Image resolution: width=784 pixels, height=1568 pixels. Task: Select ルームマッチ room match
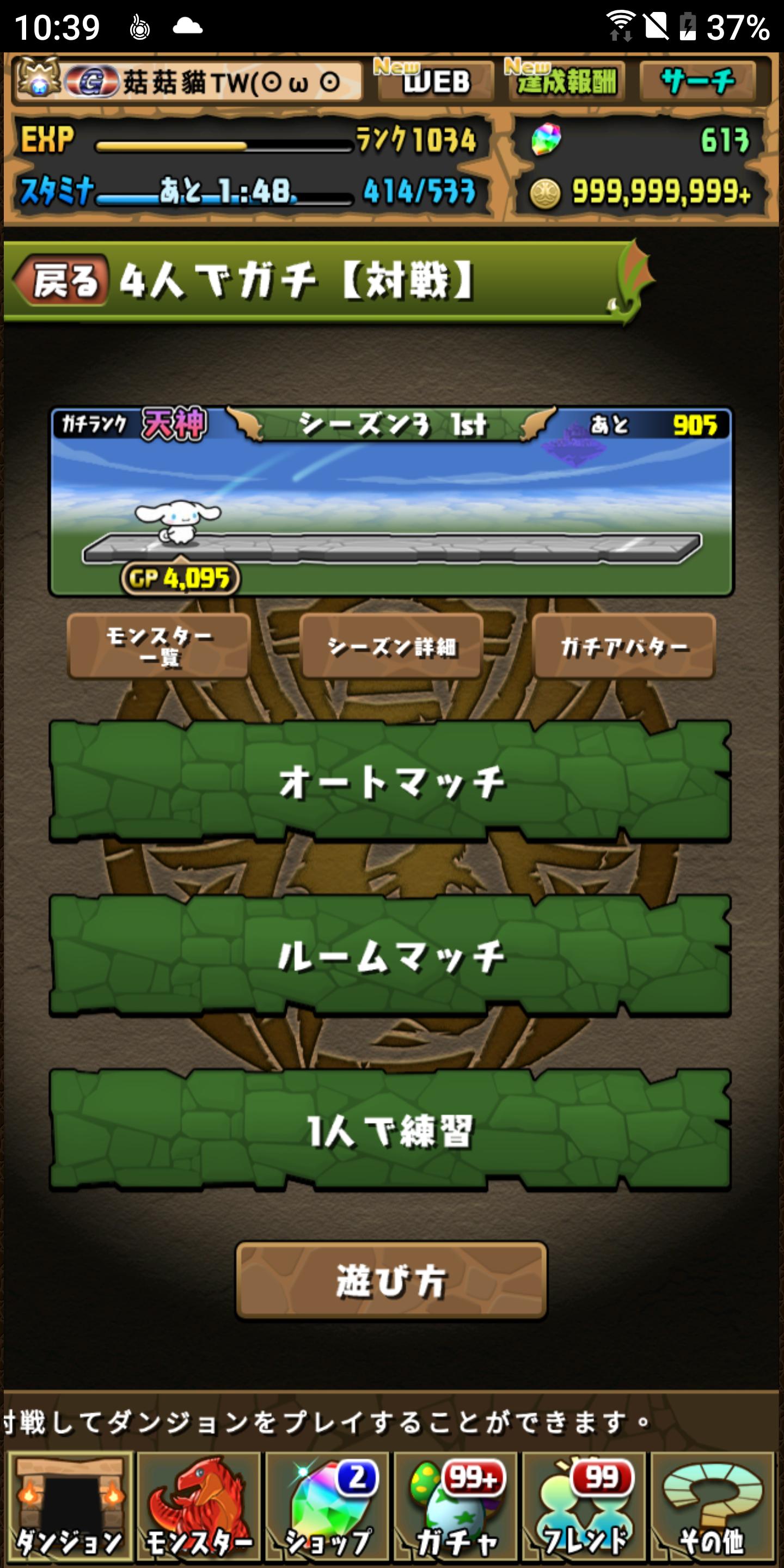[x=391, y=955]
